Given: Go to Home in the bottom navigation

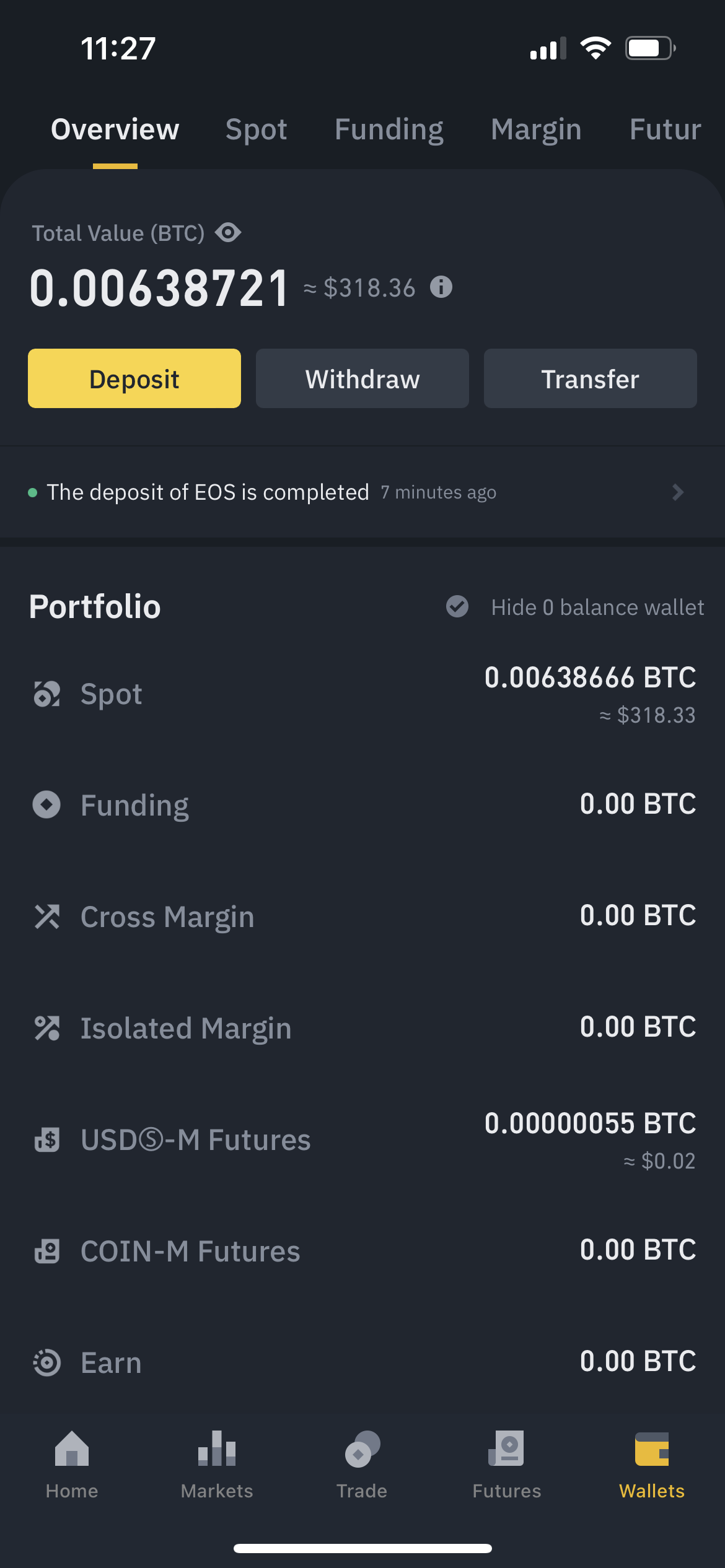Looking at the screenshot, I should pyautogui.click(x=72, y=1465).
